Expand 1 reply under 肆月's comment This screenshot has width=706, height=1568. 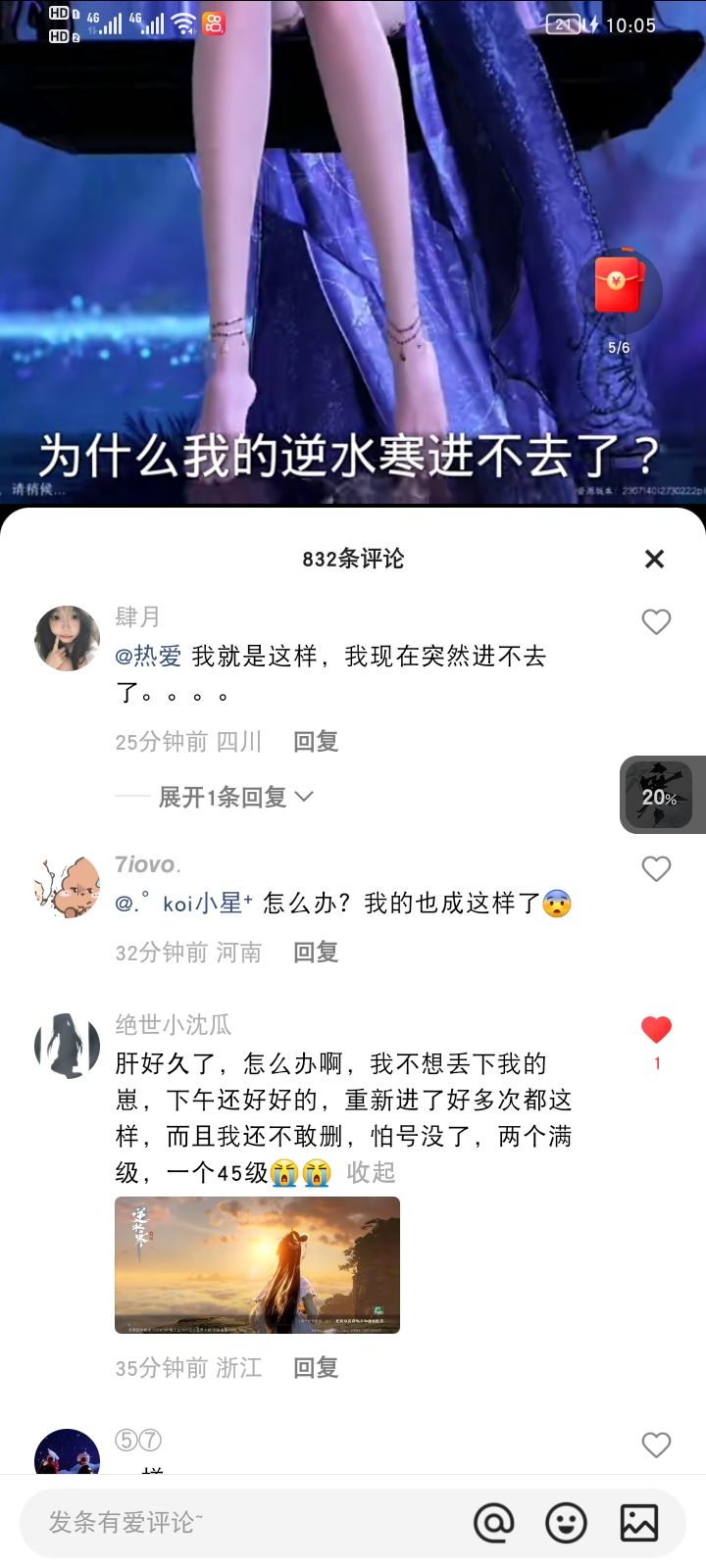(x=235, y=797)
